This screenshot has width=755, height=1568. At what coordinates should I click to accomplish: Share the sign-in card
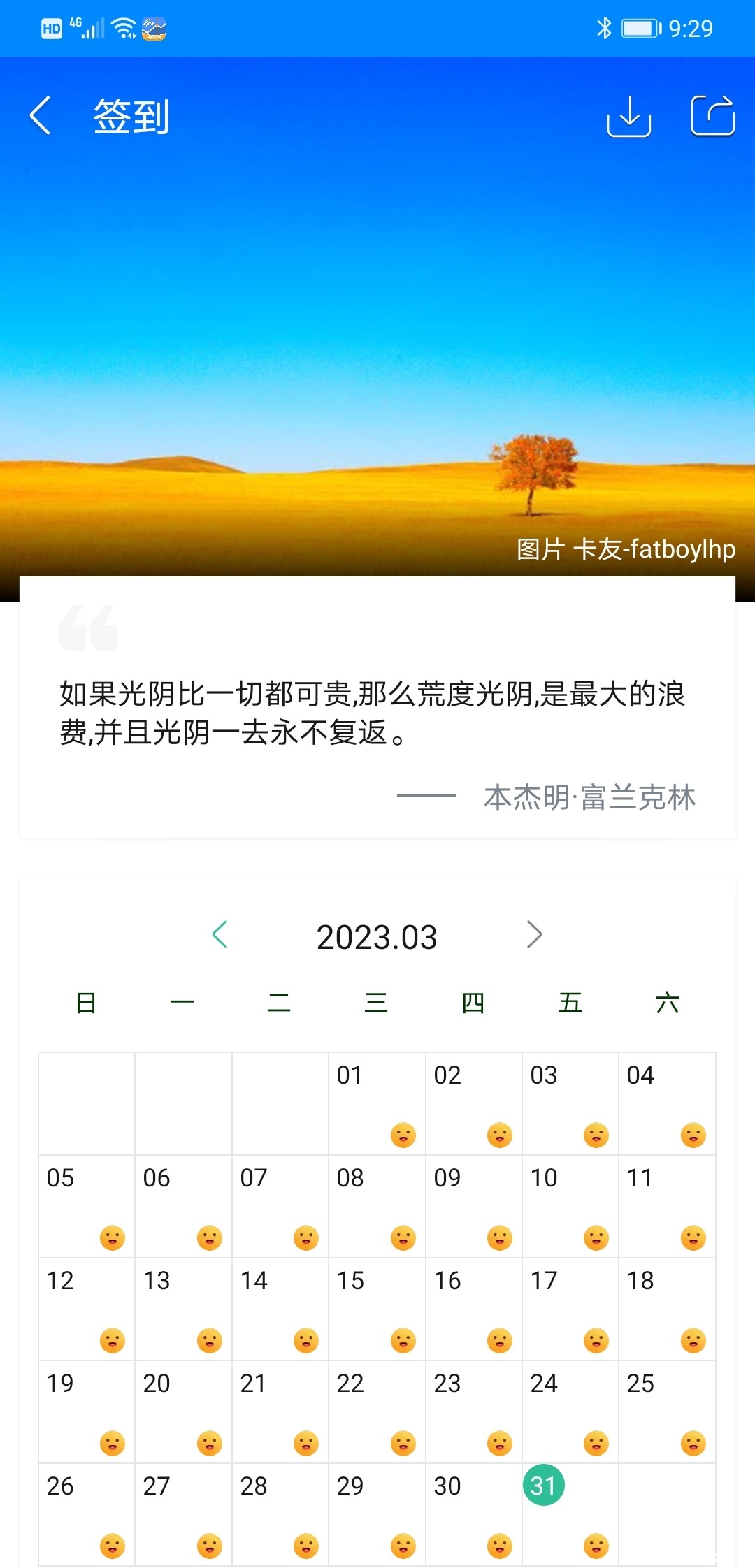[712, 115]
